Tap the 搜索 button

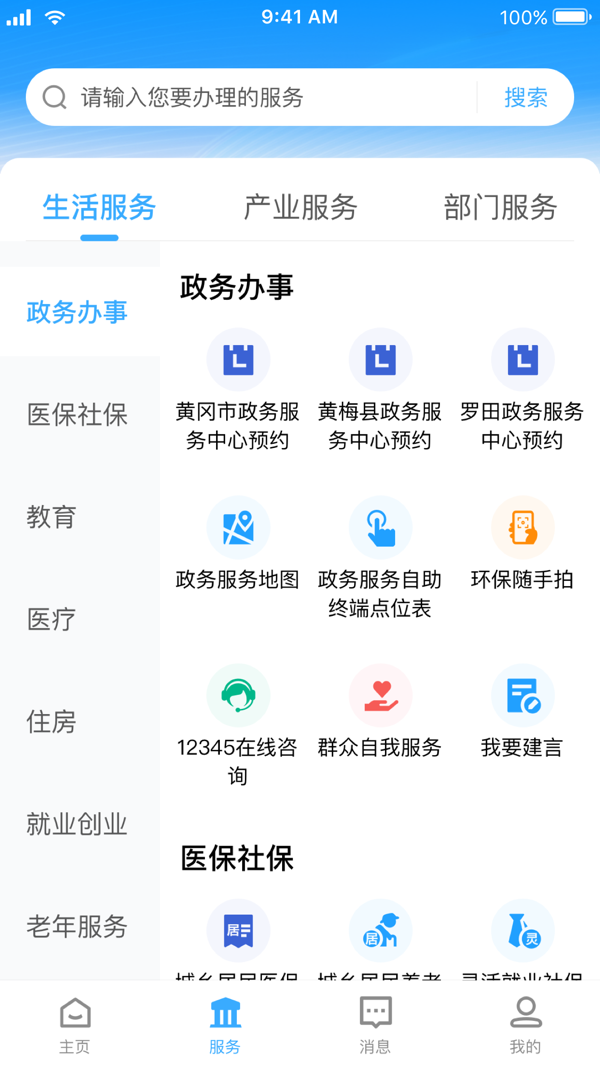(x=526, y=97)
